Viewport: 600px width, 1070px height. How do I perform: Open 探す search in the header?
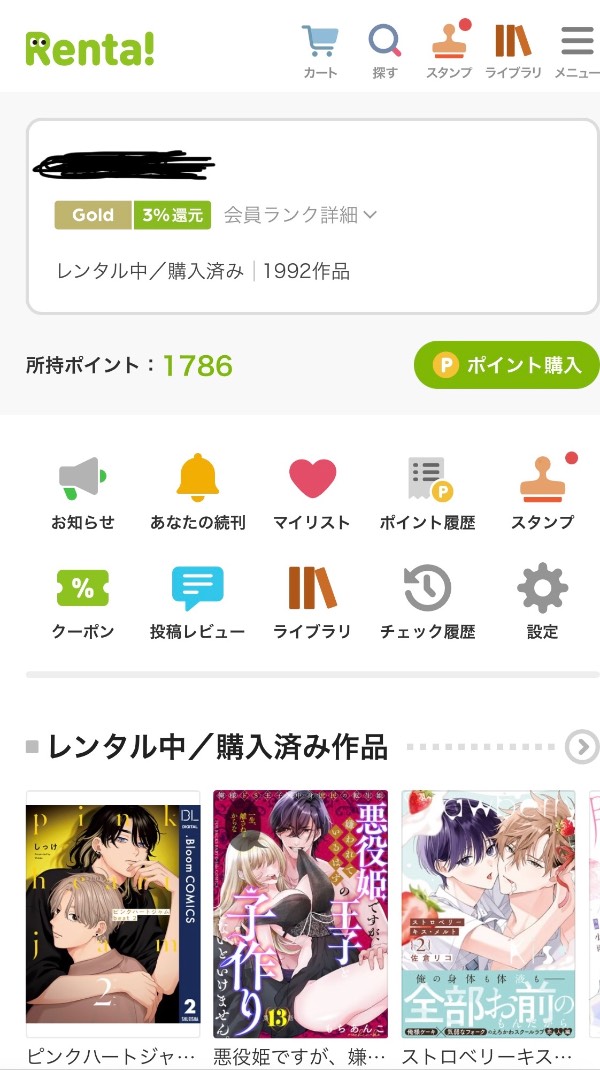point(385,50)
